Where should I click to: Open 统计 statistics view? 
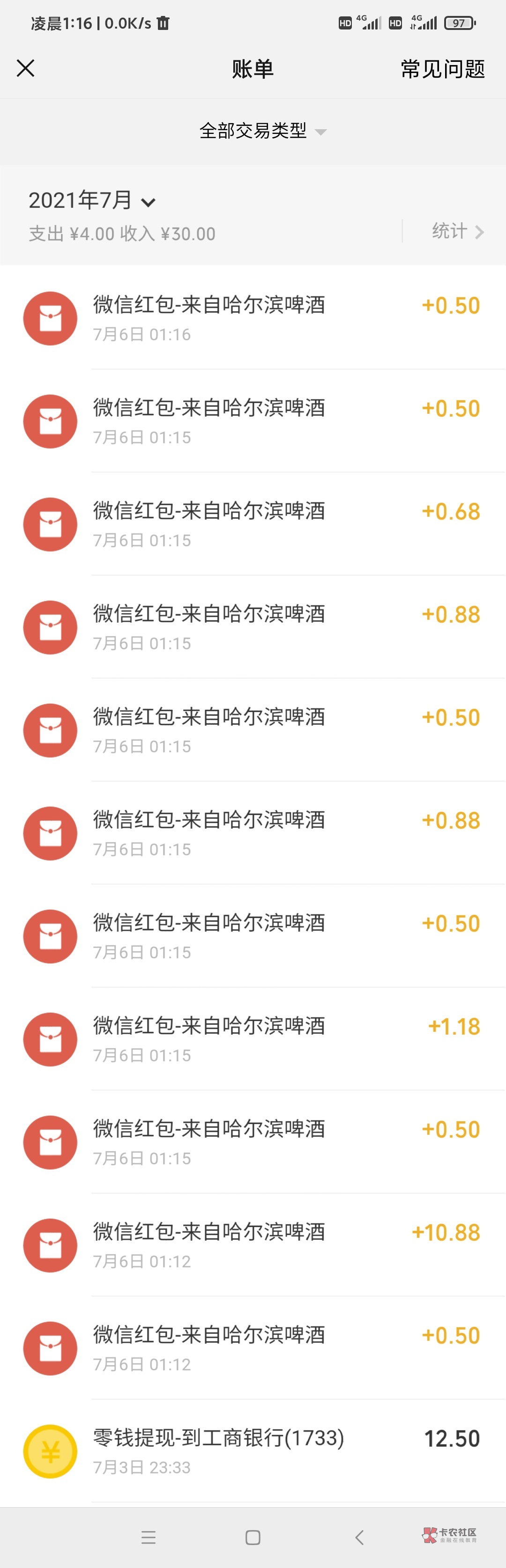457,231
